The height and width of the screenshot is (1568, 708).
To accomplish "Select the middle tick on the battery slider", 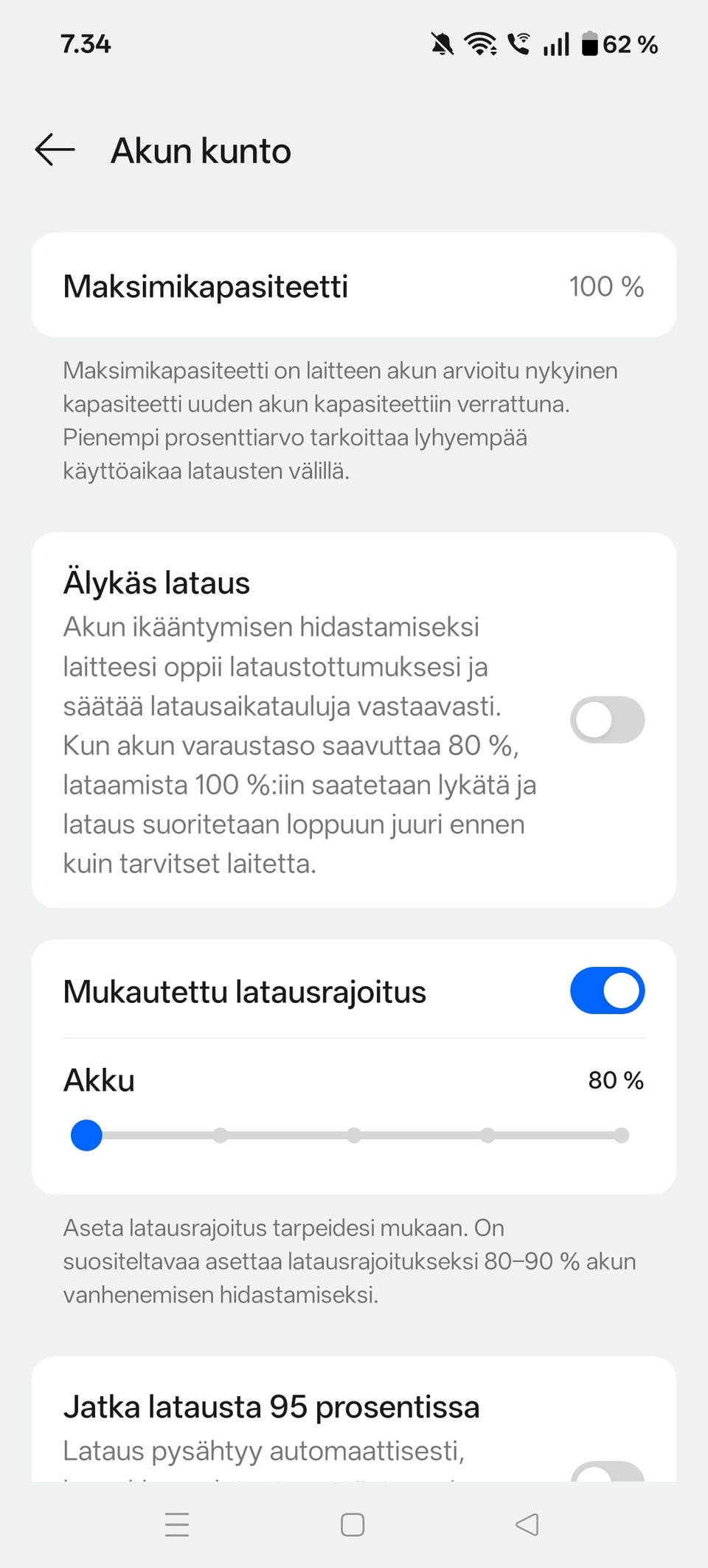I will click(353, 1135).
